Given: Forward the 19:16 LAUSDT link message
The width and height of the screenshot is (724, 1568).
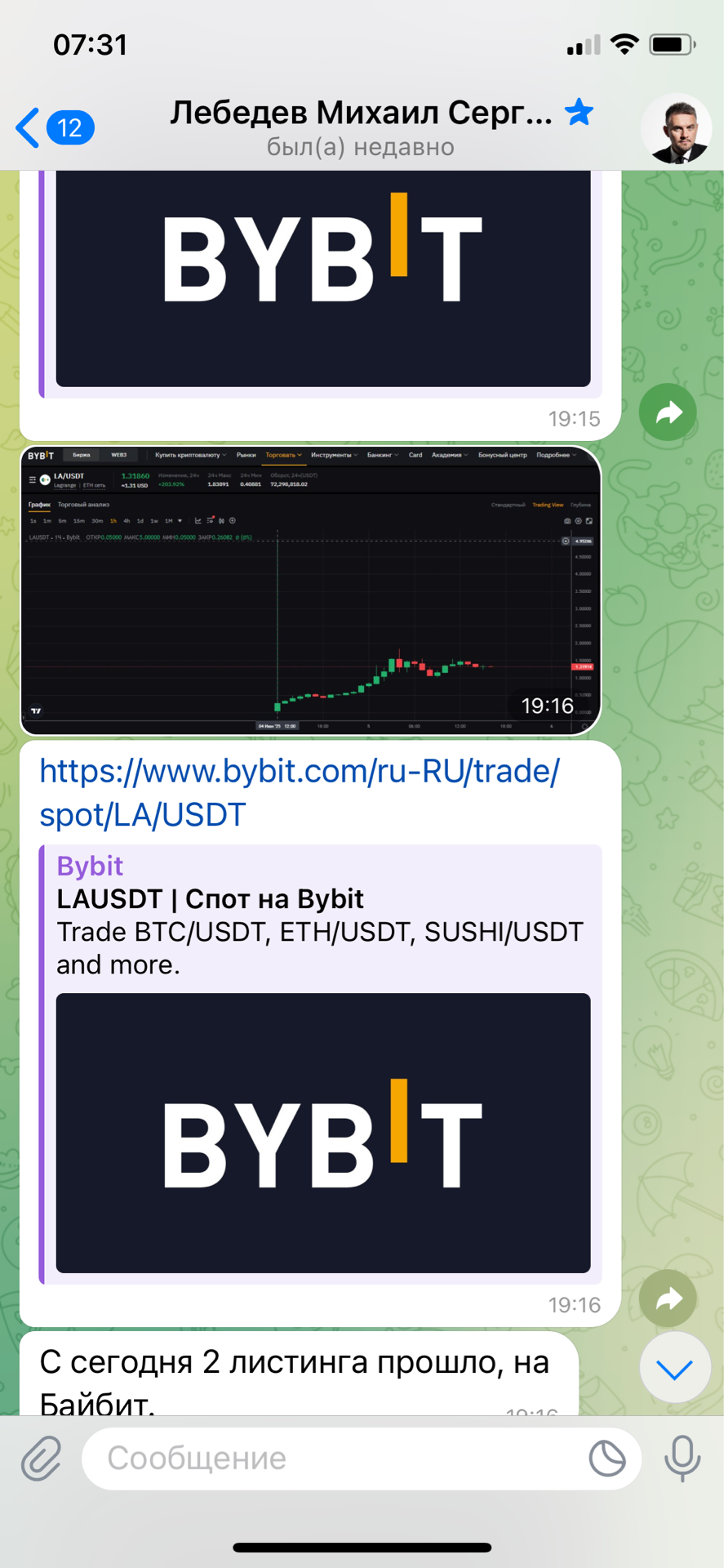Looking at the screenshot, I should (668, 1298).
